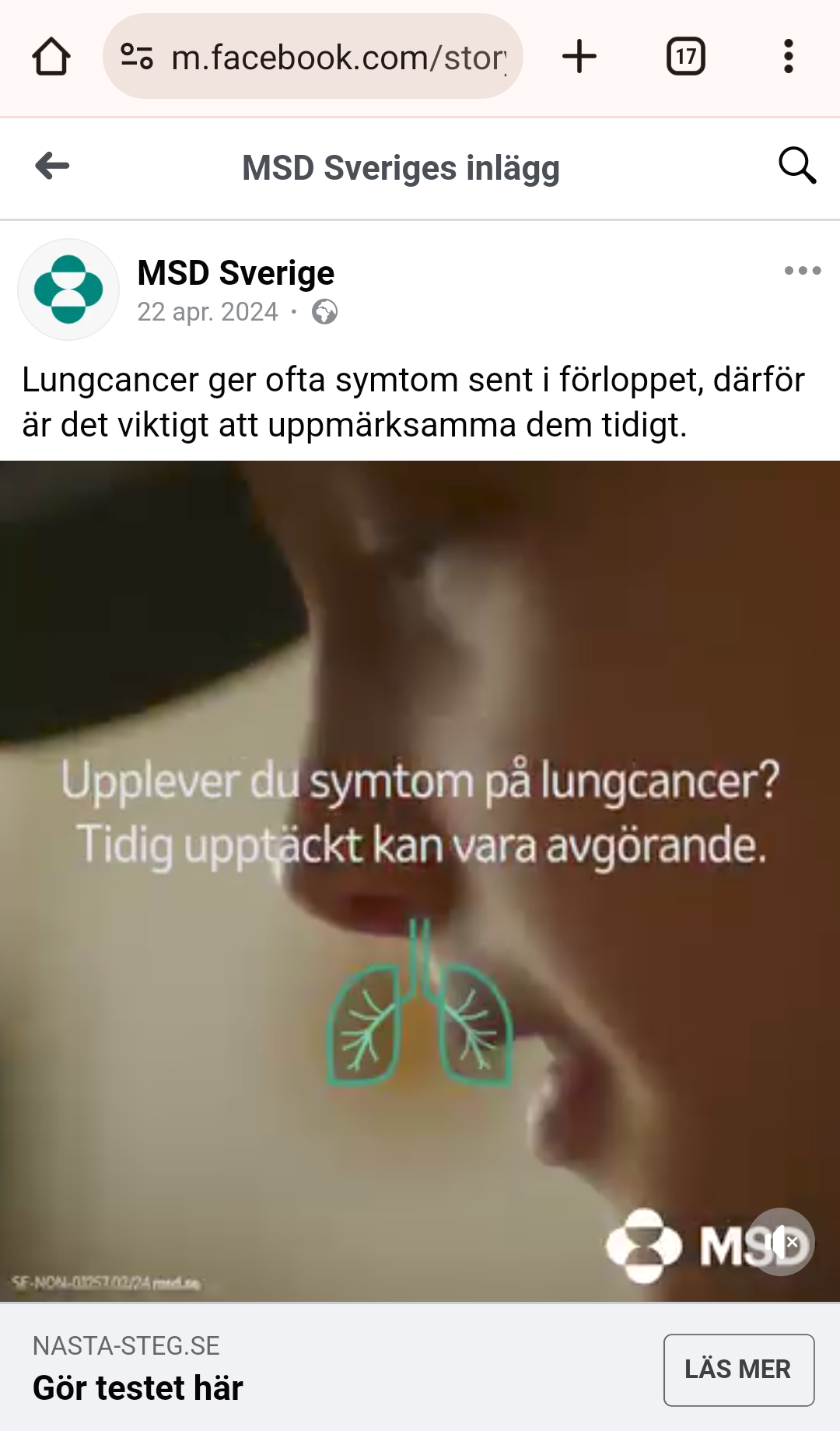Open the lung cancer video
This screenshot has width=840, height=1431.
pyautogui.click(x=420, y=881)
